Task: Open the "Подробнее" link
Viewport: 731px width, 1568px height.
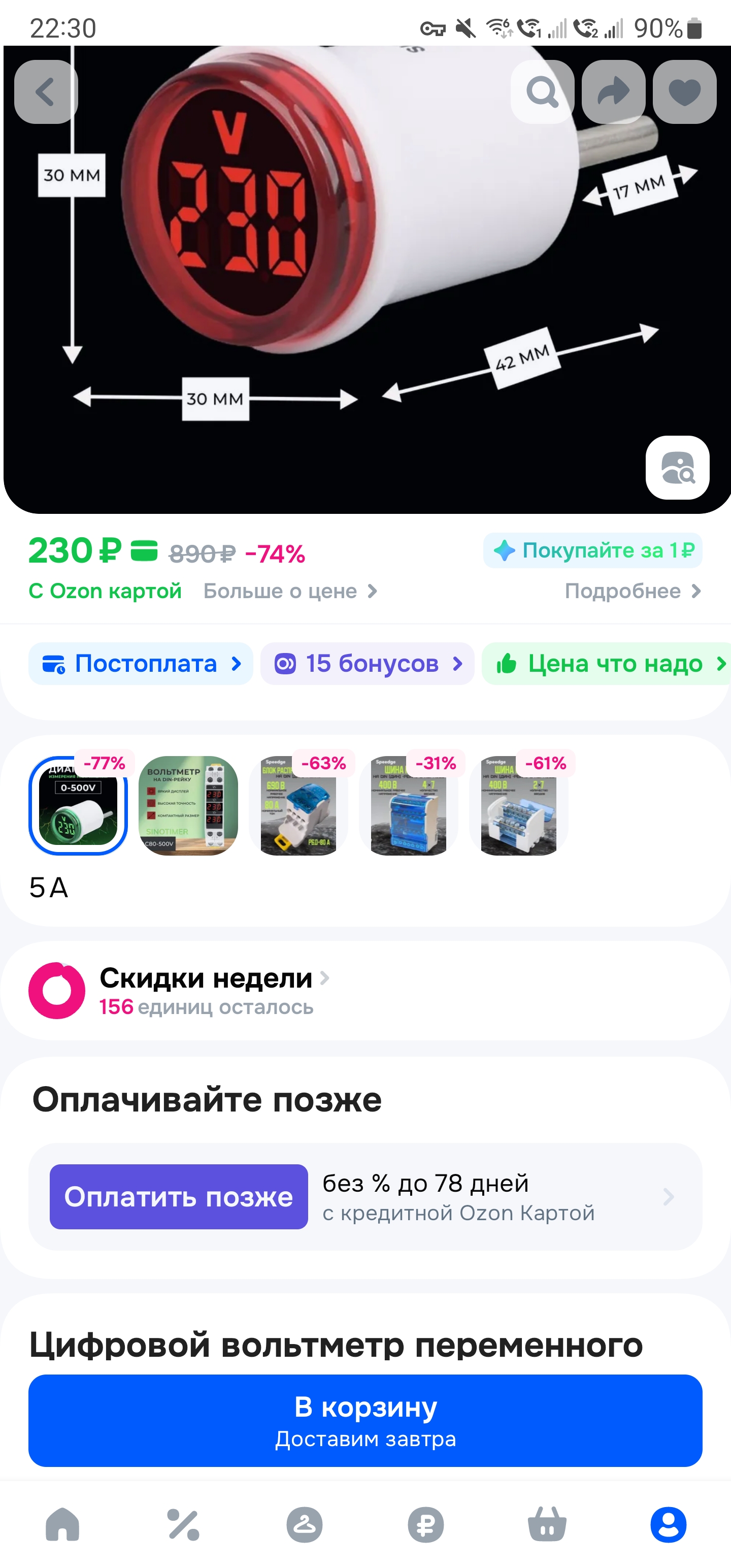Action: pyautogui.click(x=633, y=591)
